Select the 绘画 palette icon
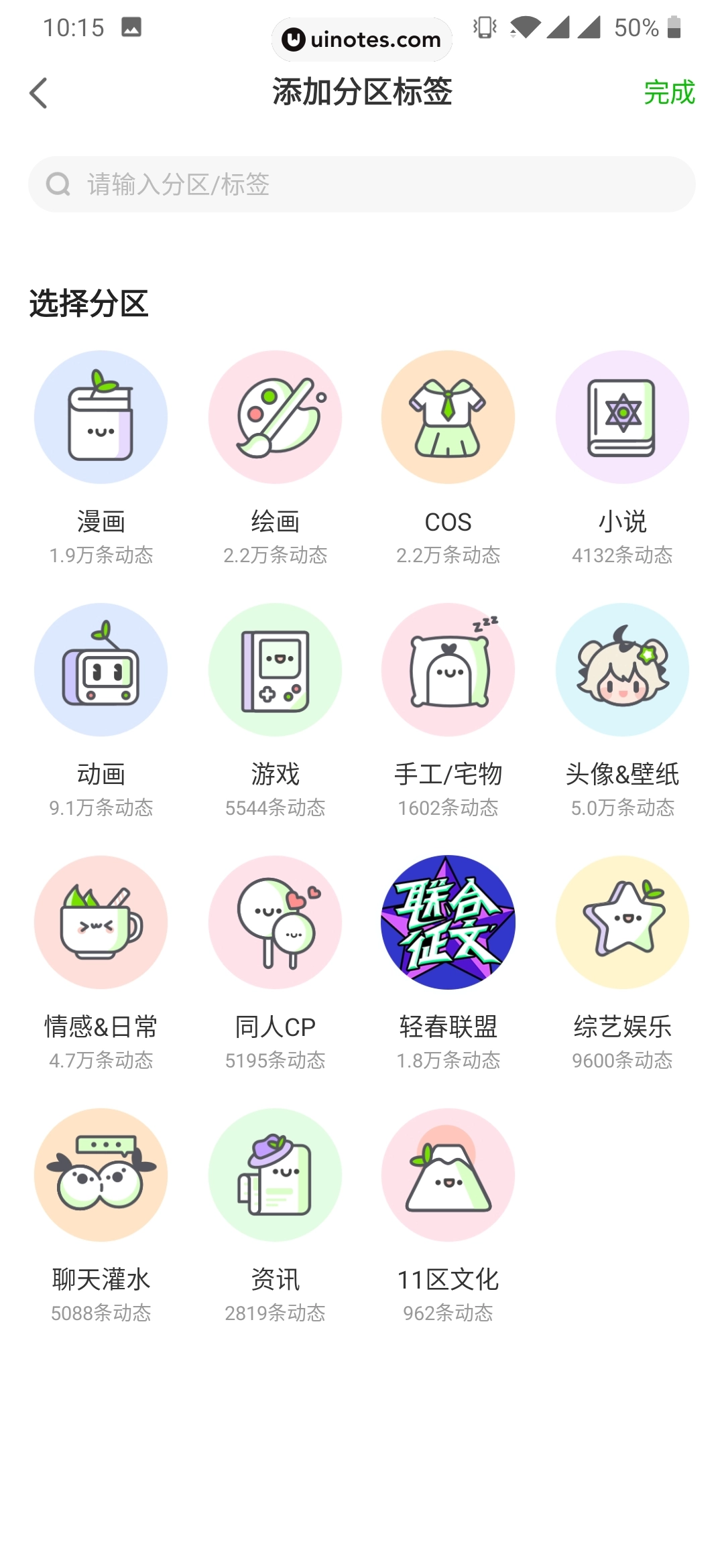Image resolution: width=724 pixels, height=1568 pixels. 275,417
